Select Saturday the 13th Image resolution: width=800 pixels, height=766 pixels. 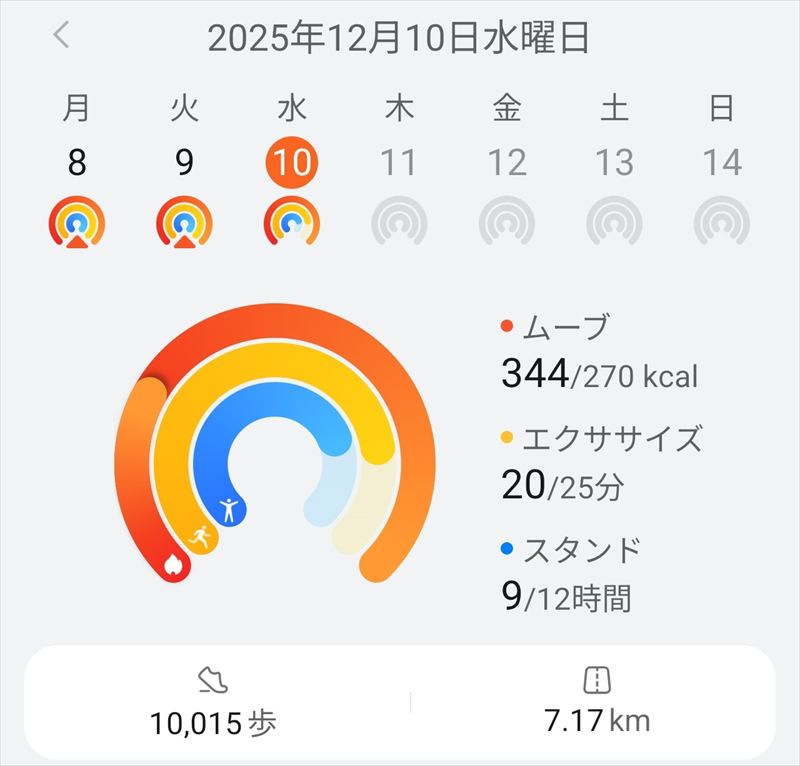pyautogui.click(x=614, y=162)
